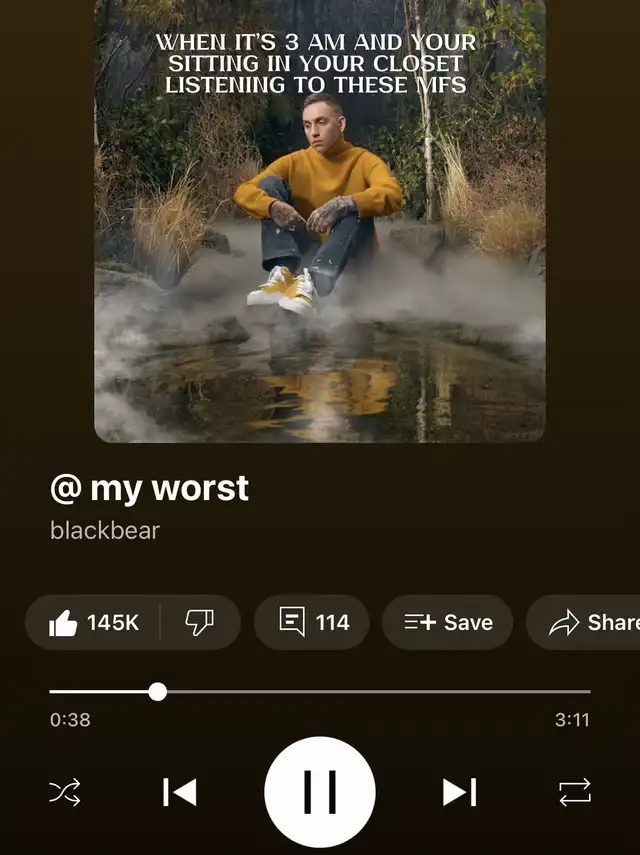This screenshot has height=855, width=640.
Task: Toggle repeat mode
Action: point(575,793)
